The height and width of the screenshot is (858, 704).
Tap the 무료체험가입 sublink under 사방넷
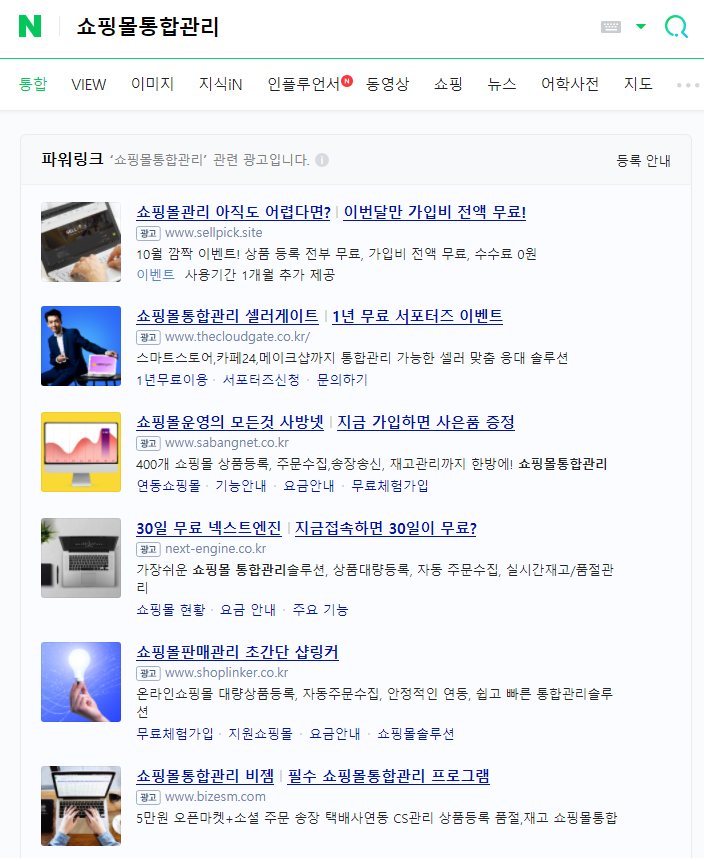[x=390, y=486]
